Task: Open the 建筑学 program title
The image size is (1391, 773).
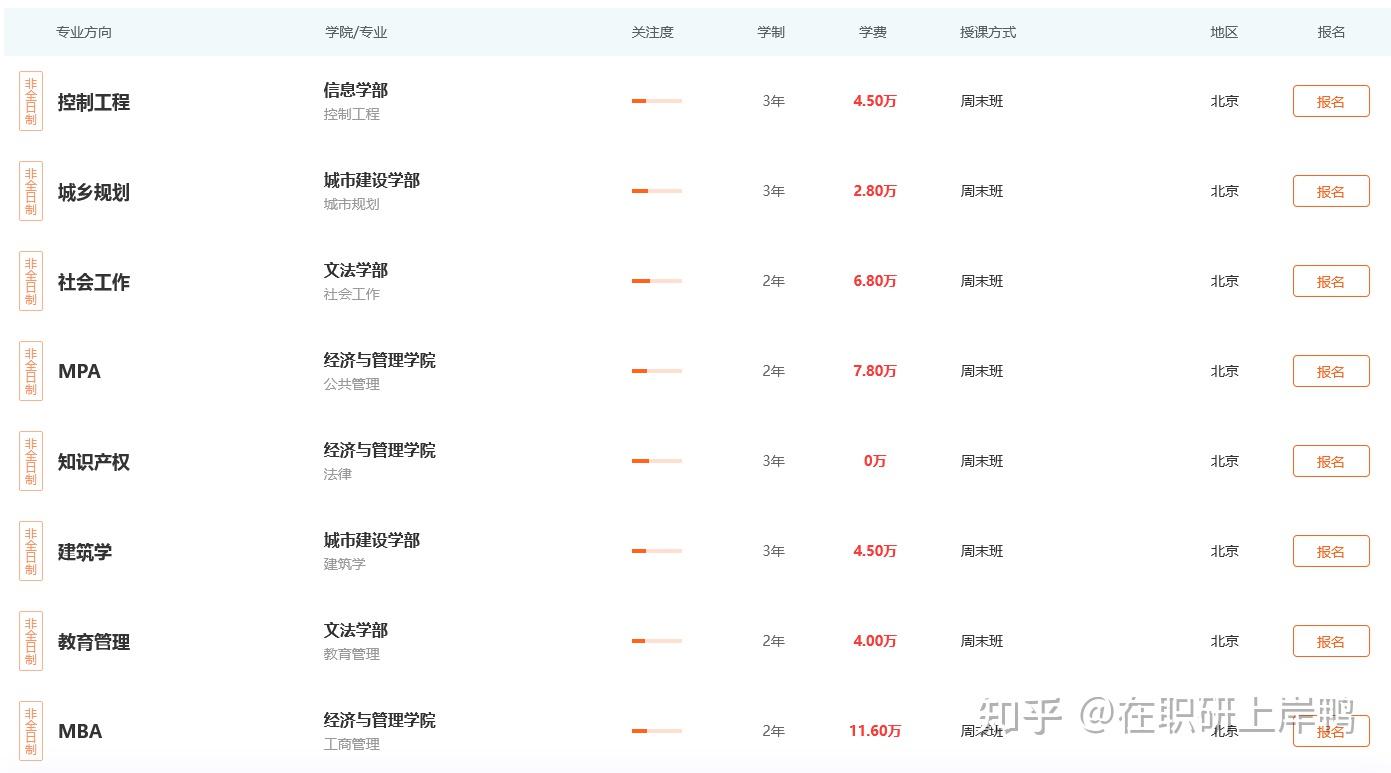Action: (x=85, y=552)
